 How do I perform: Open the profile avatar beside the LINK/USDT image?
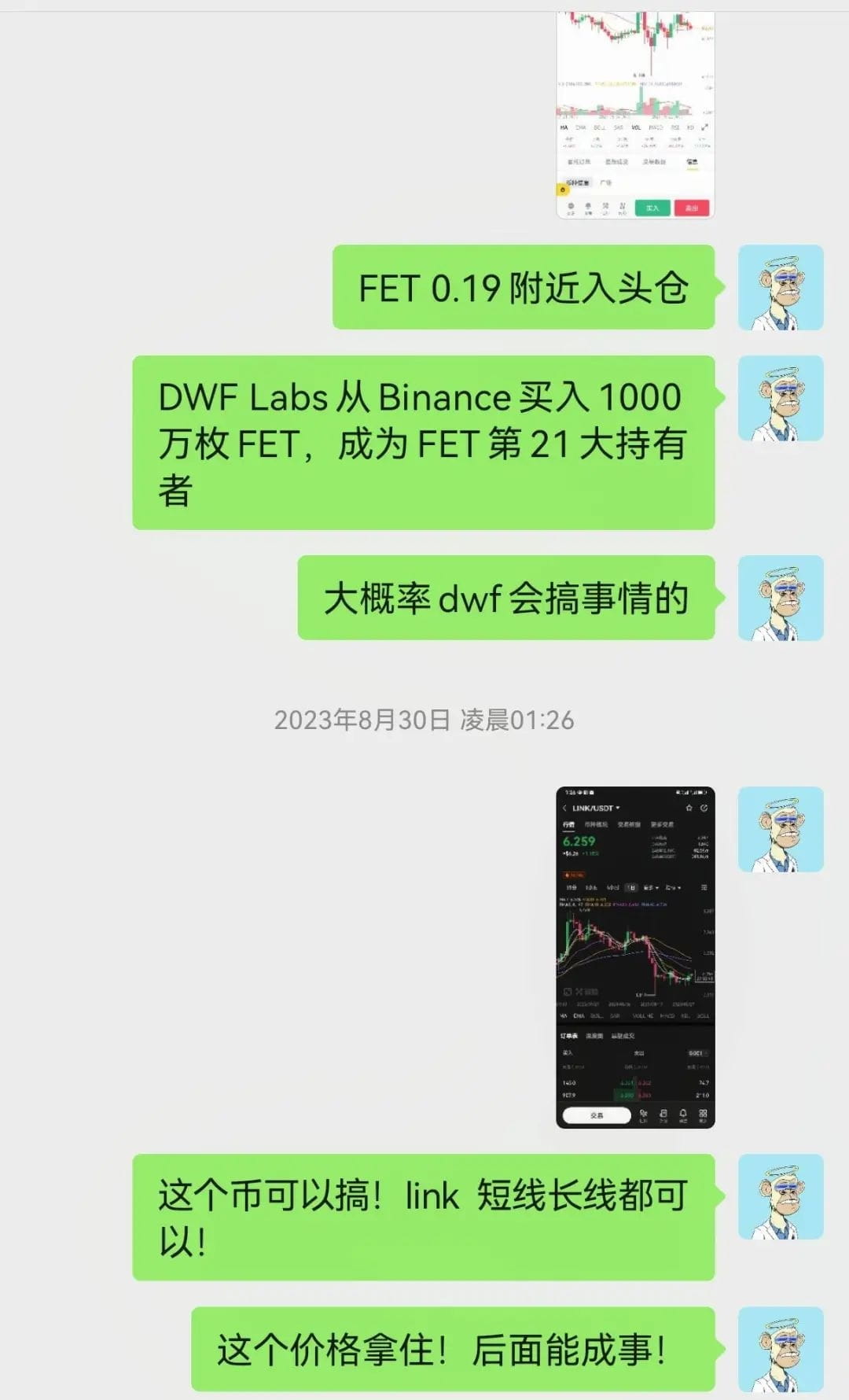(x=781, y=829)
